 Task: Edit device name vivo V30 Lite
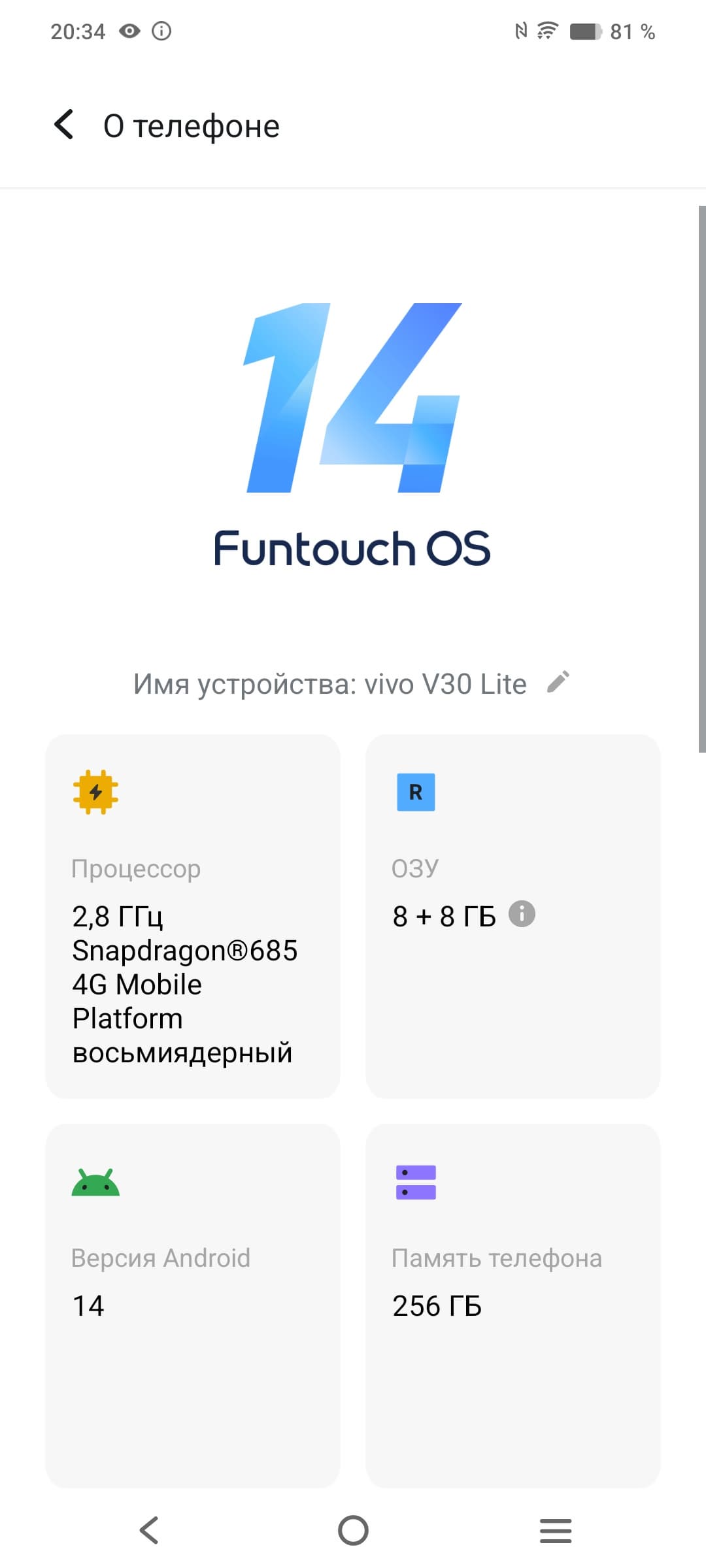pos(558,682)
